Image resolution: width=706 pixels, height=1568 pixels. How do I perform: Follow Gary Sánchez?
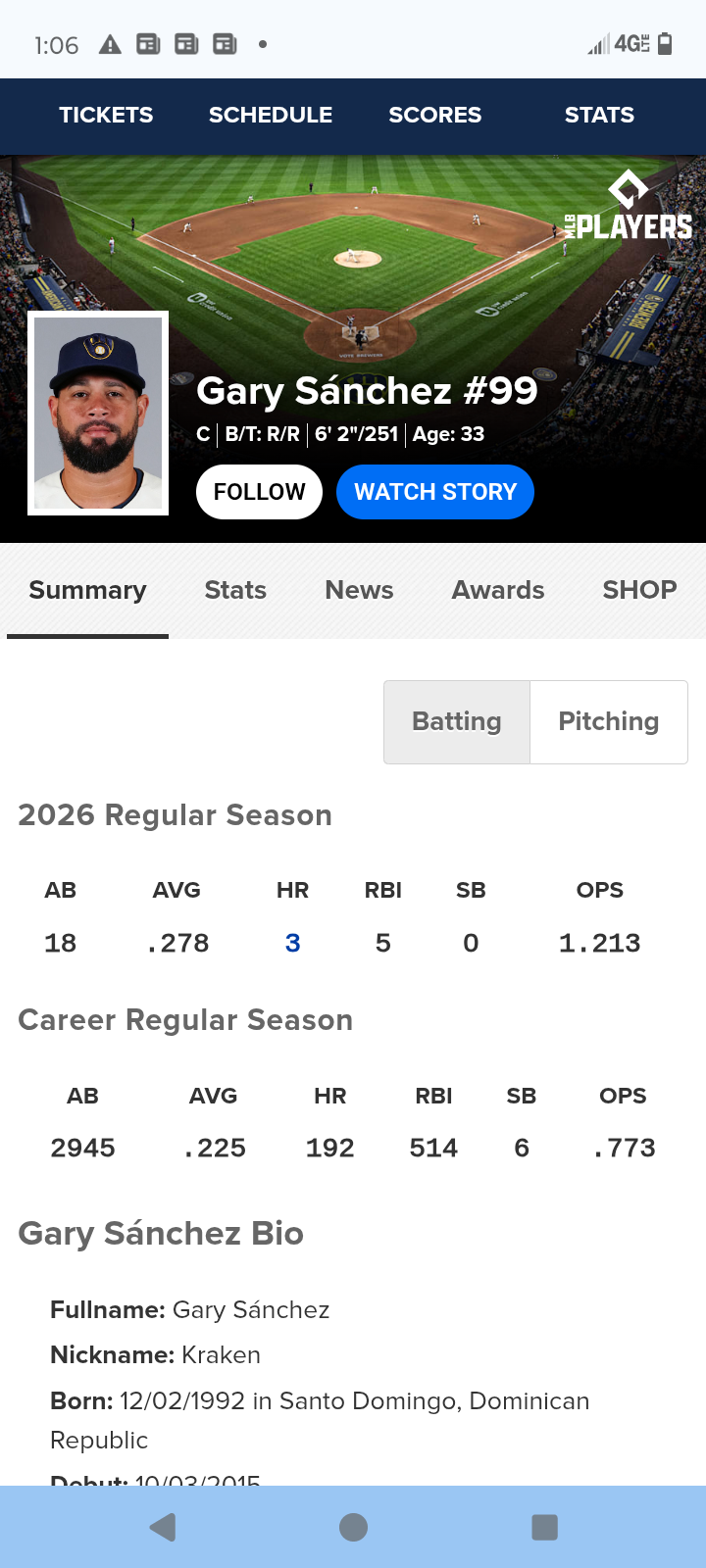pyautogui.click(x=259, y=492)
